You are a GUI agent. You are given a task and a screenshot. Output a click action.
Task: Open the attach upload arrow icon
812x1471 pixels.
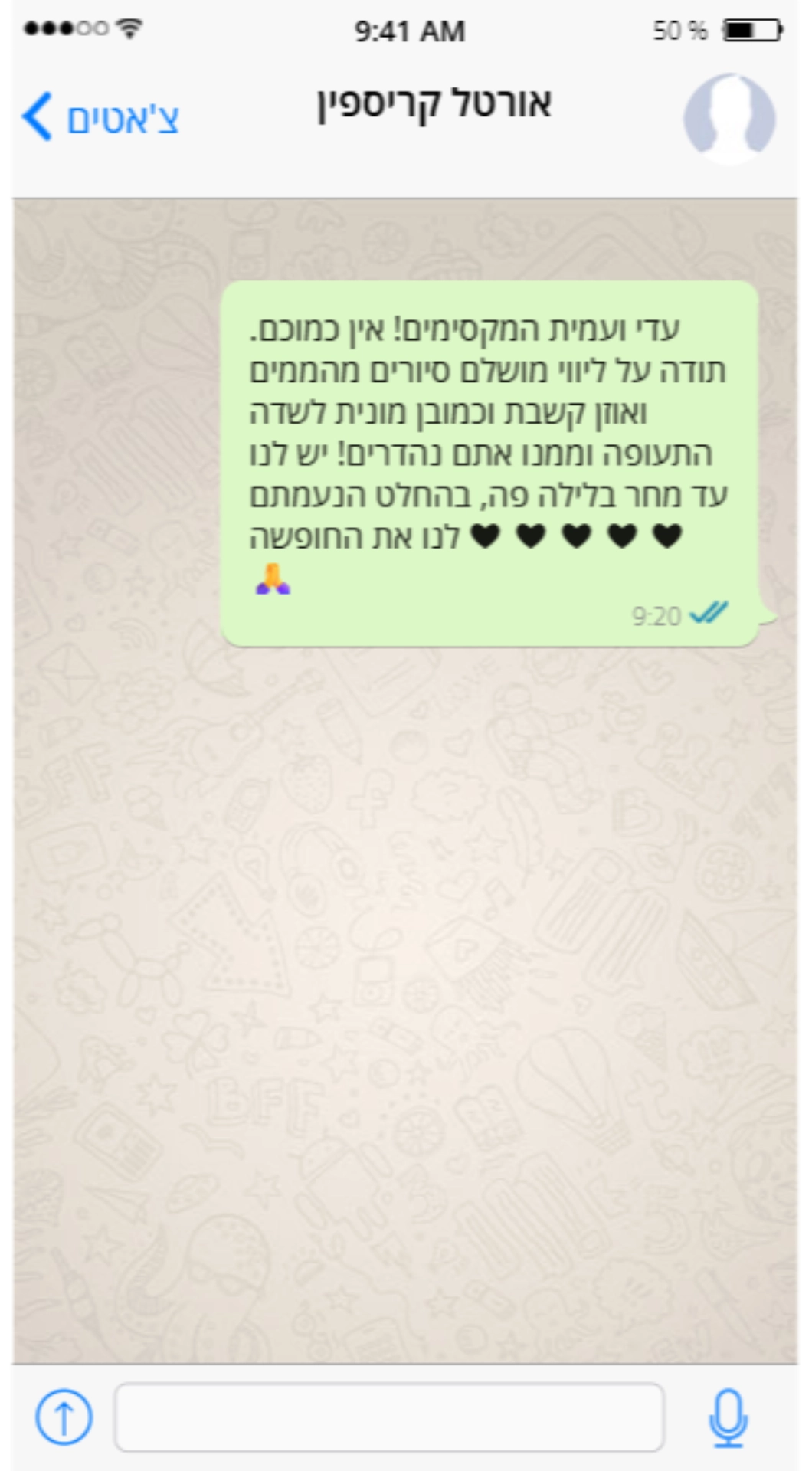(64, 1417)
